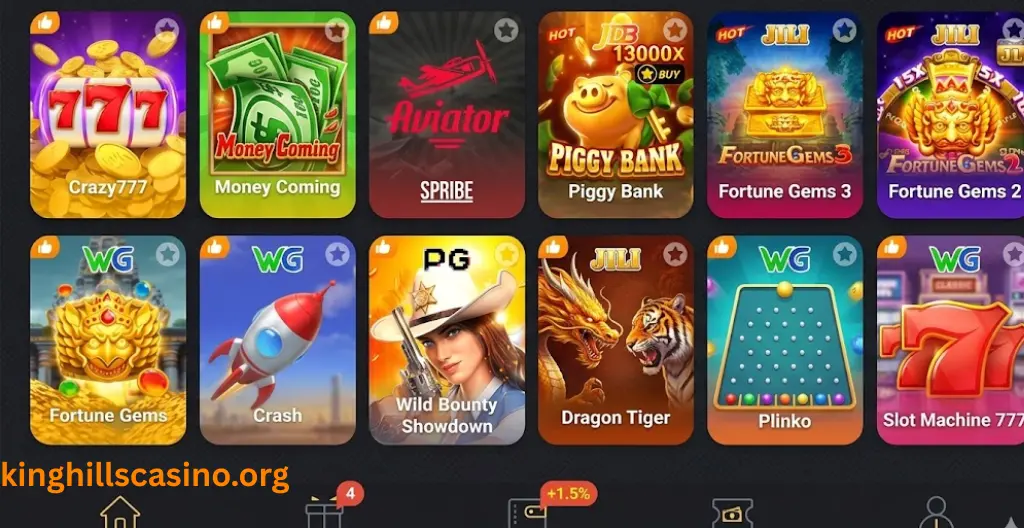Launch the Money Coming slot

point(277,115)
